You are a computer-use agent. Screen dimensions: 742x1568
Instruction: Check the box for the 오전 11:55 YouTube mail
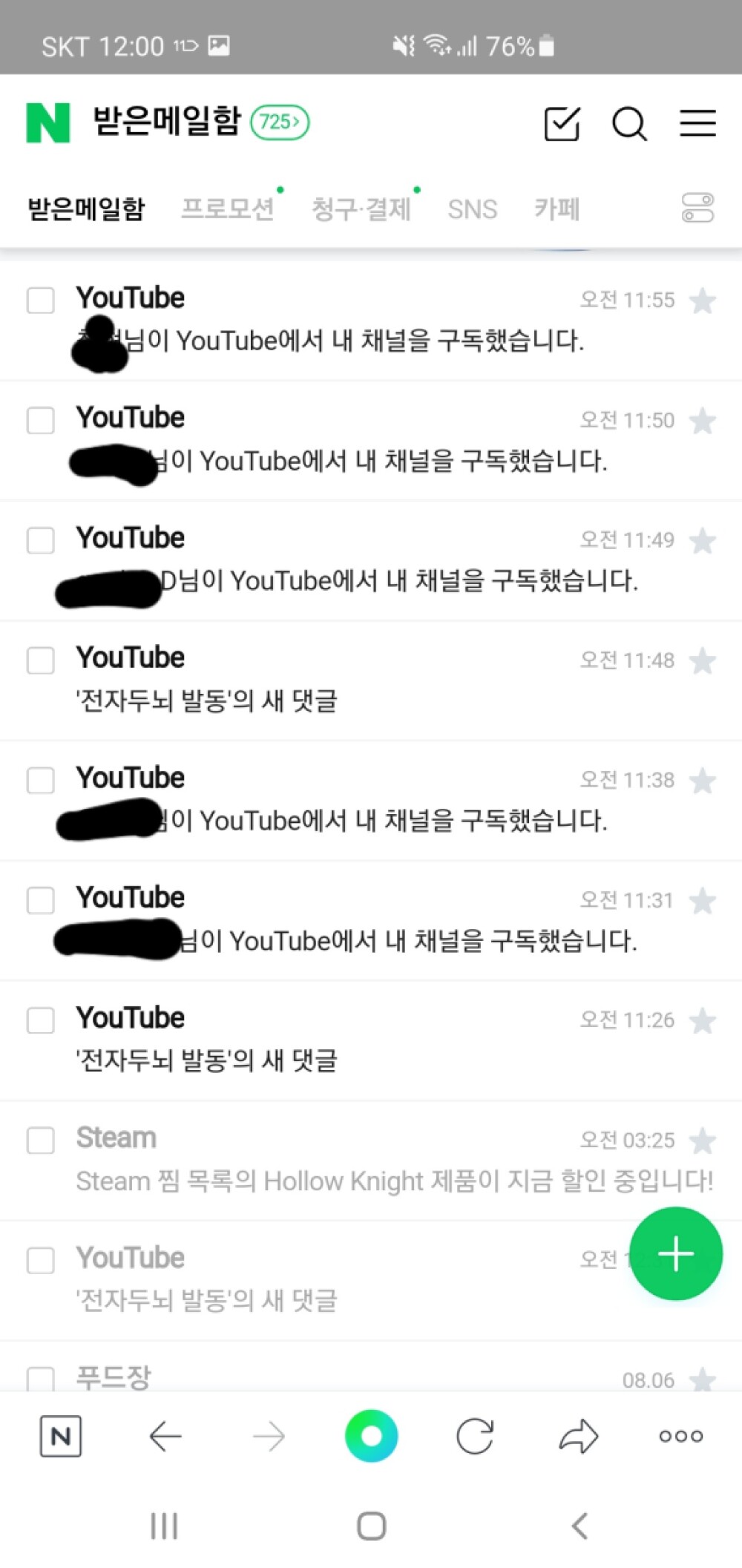41,301
